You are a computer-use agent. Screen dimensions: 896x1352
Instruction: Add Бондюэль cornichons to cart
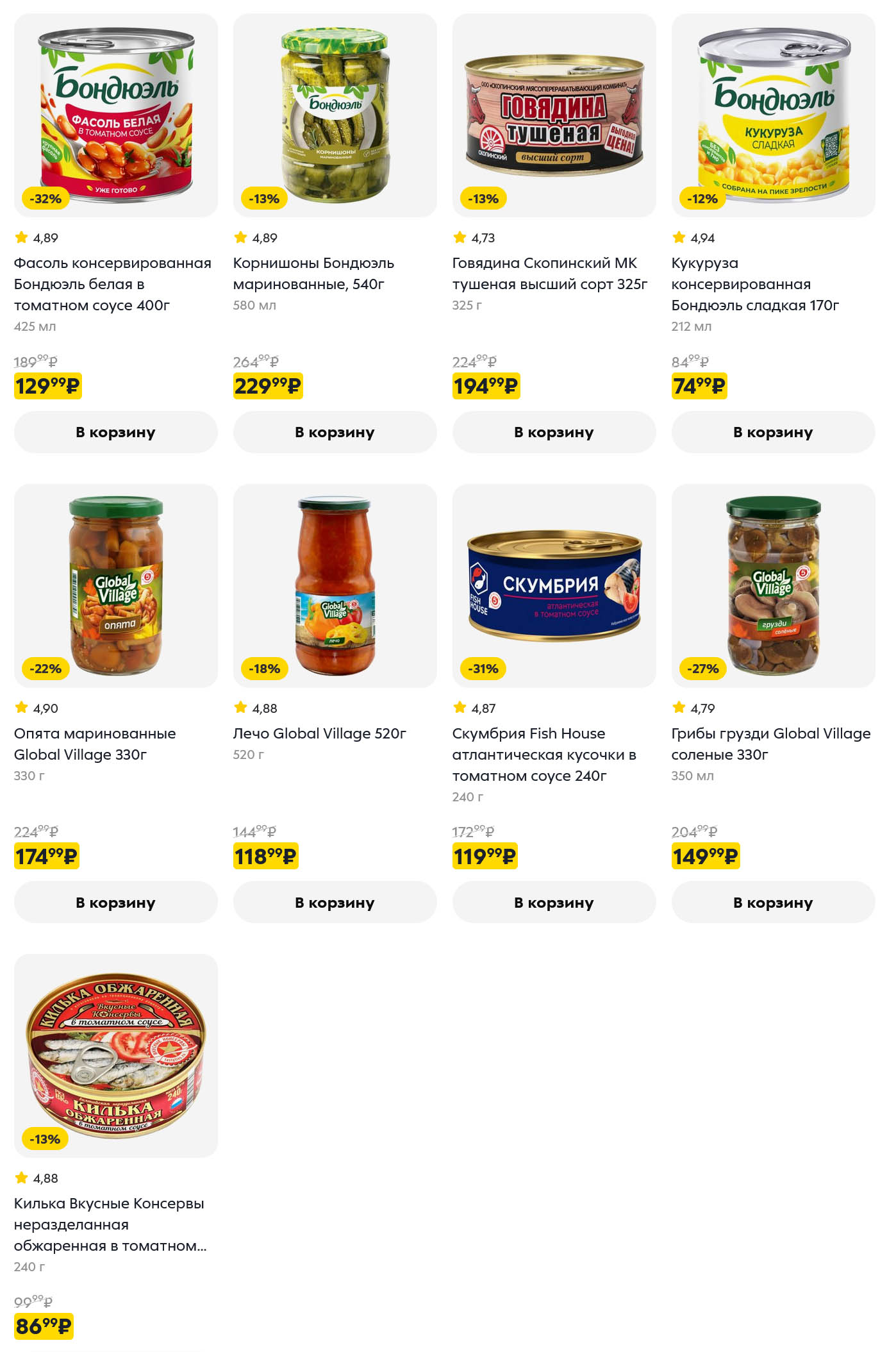coord(335,432)
